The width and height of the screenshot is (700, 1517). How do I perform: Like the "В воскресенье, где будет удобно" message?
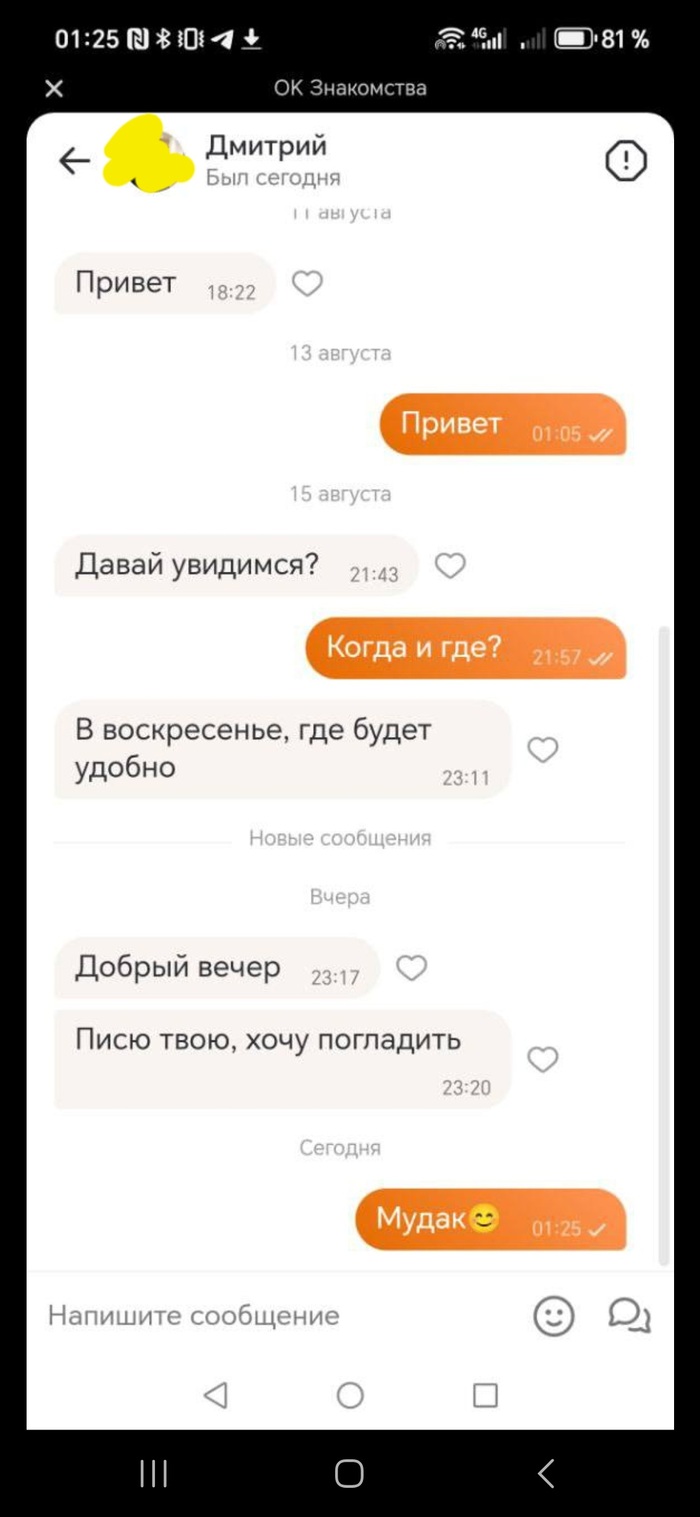point(542,750)
